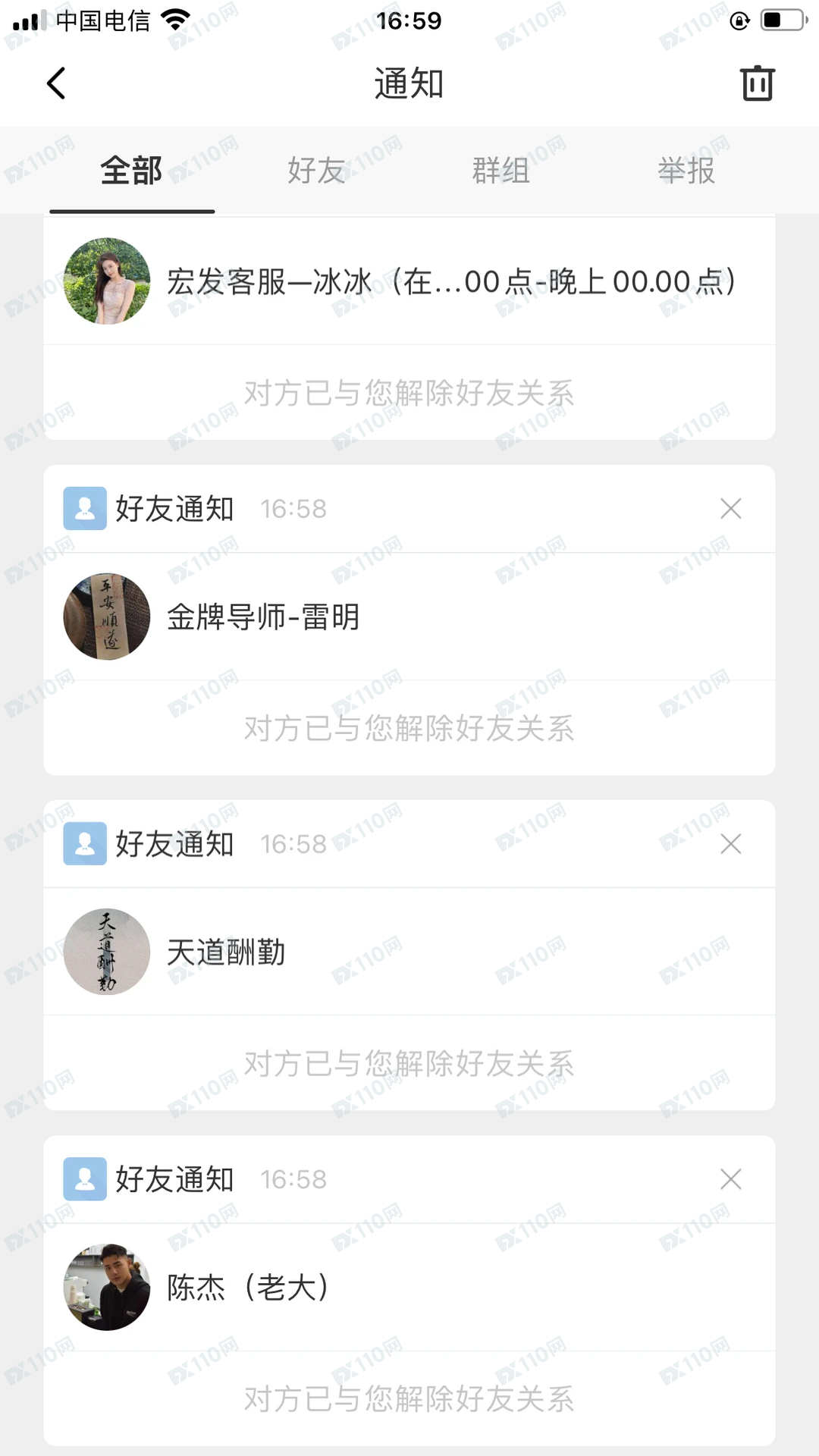The image size is (819, 1456).
Task: Click the blue friend-notification icon on 天道酬勤 card
Action: (84, 843)
